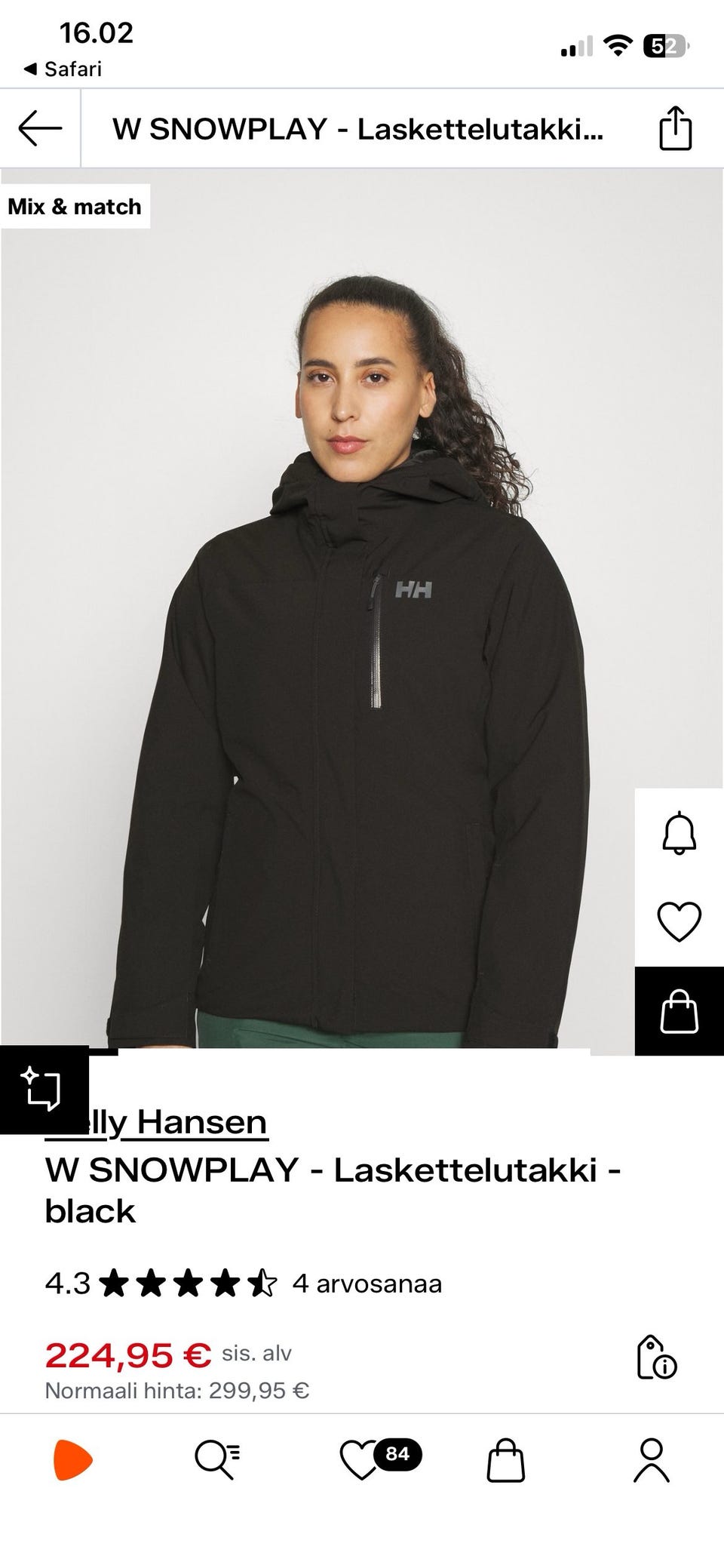
Task: Go back using the arrow icon
Action: pos(40,128)
